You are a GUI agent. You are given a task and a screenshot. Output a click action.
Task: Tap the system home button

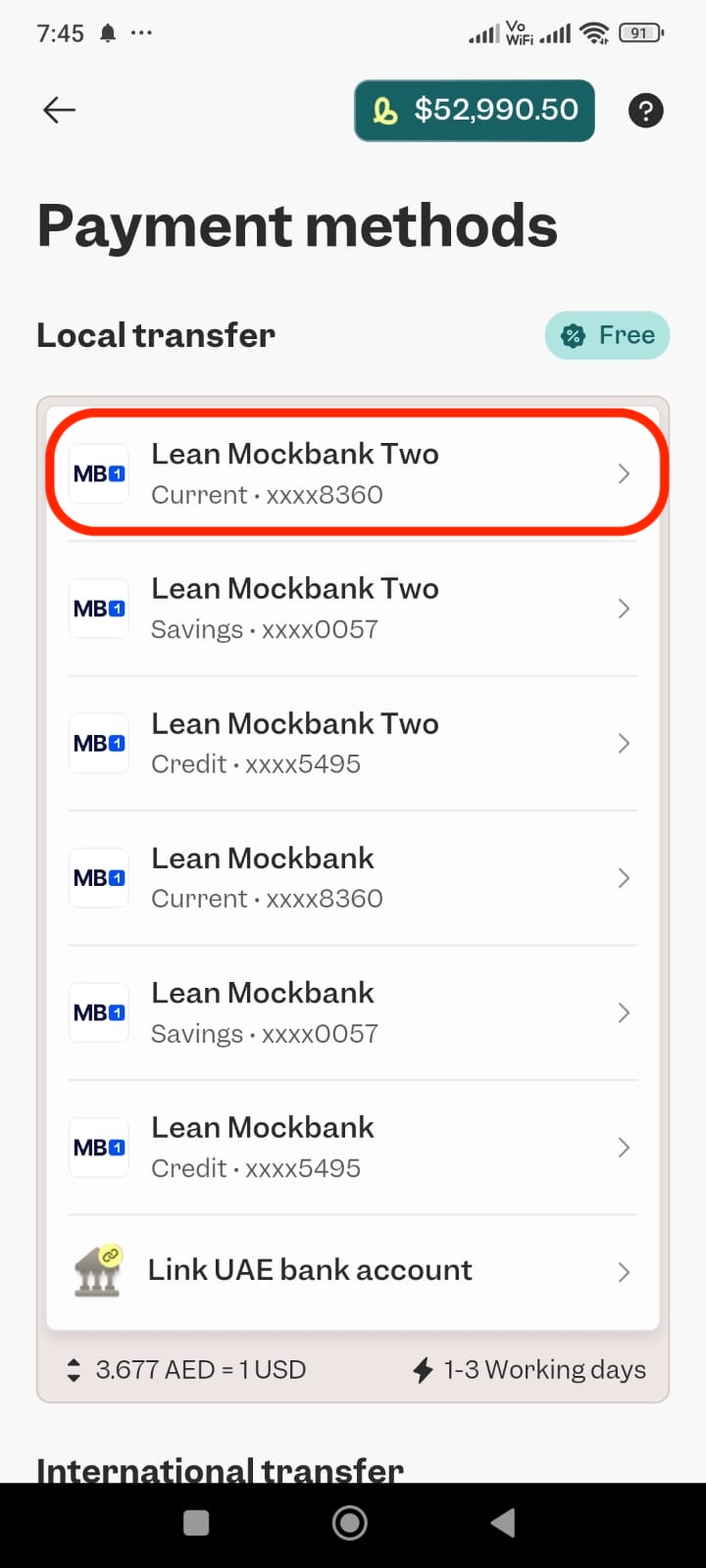click(350, 1523)
